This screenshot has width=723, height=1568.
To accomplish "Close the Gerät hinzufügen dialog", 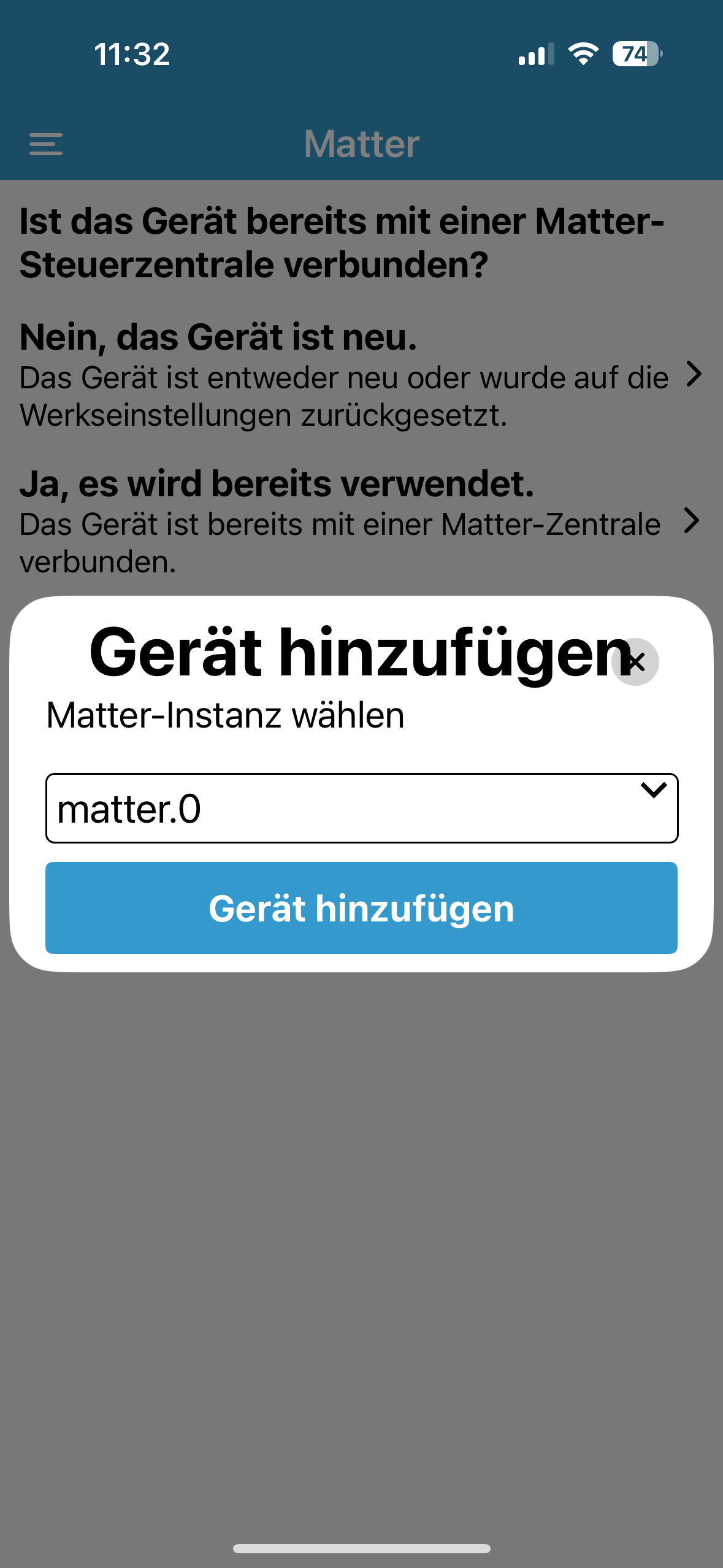I will point(636,662).
